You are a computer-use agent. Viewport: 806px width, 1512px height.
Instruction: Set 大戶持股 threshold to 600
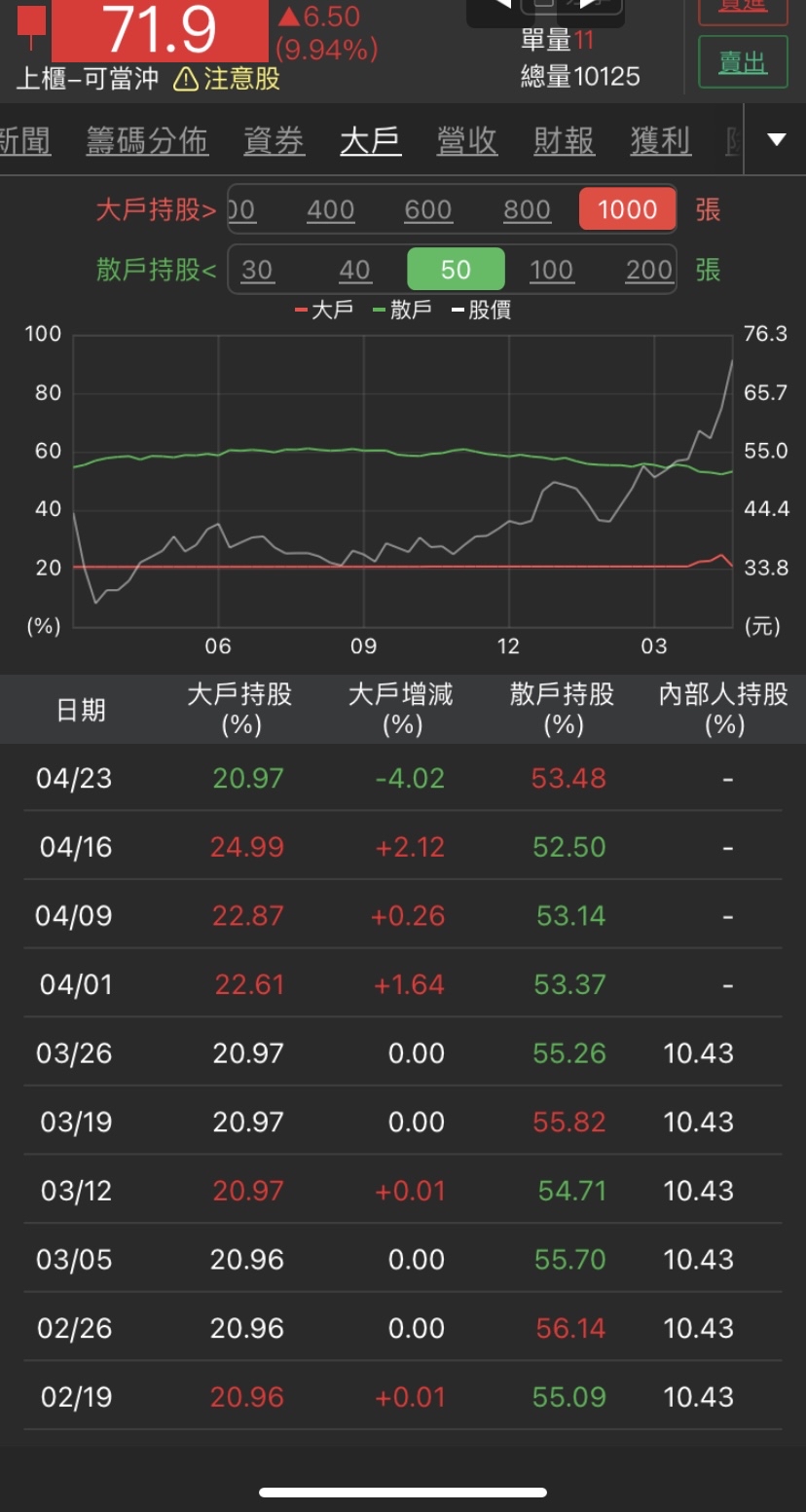point(428,209)
